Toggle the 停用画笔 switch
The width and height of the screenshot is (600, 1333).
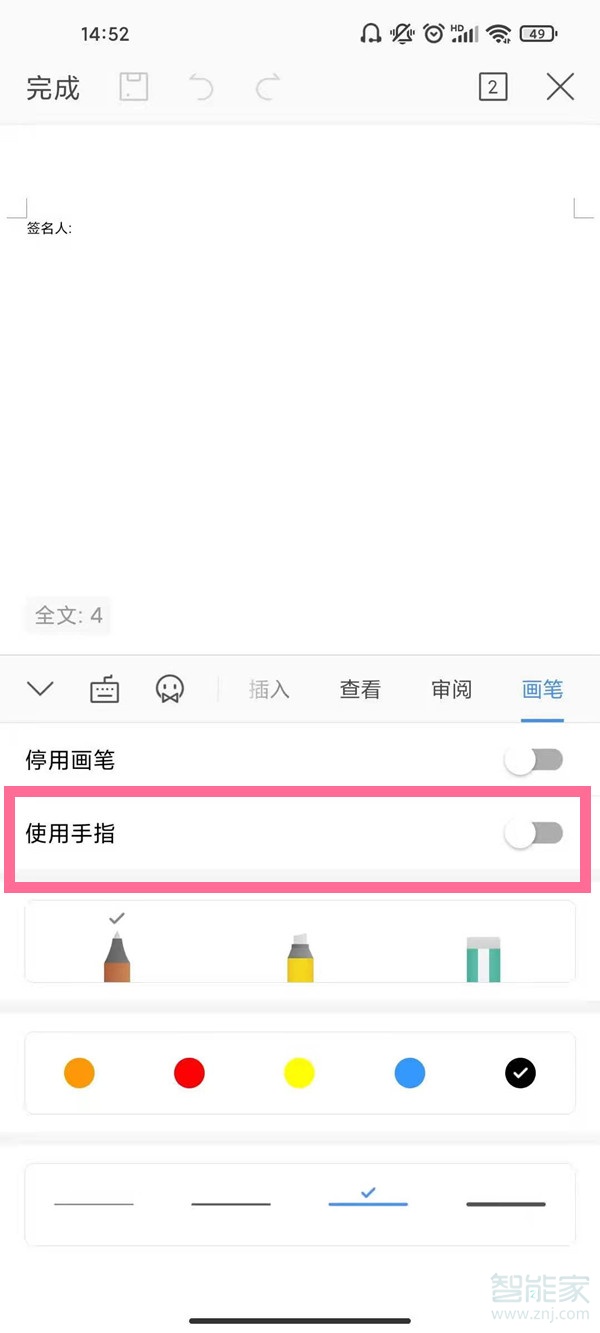[535, 761]
